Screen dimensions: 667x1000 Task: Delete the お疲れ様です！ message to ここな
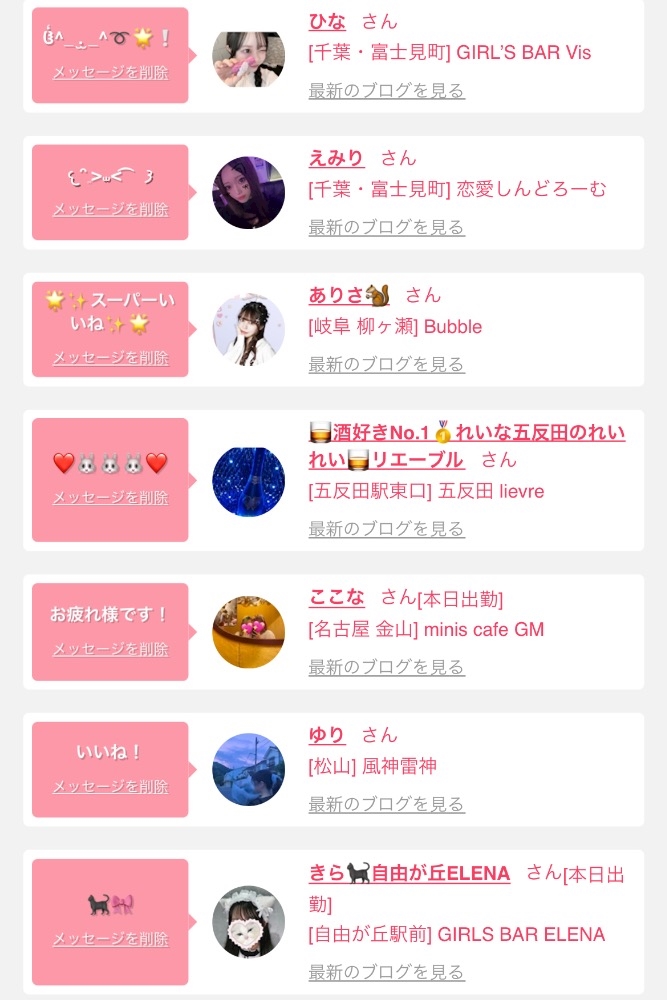[110, 649]
